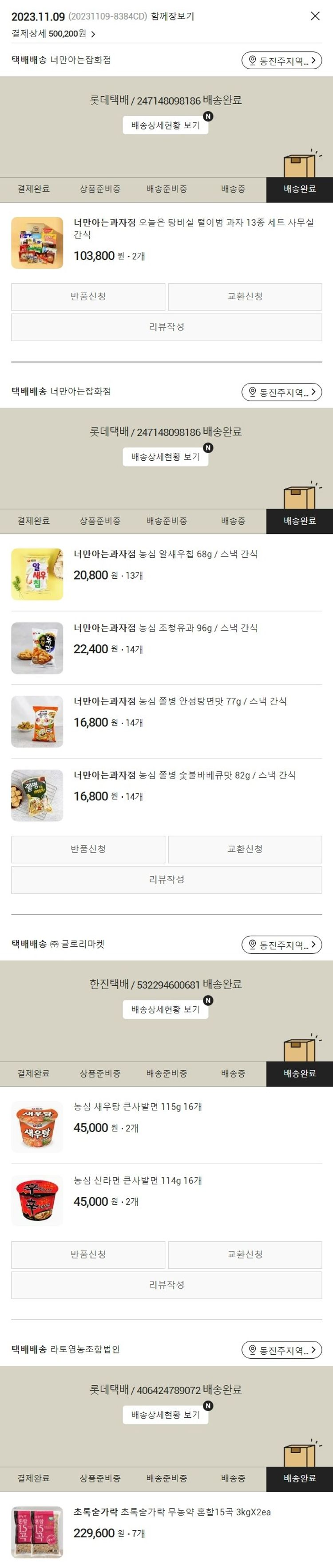Open 농심 신라면 큰사발면 product
Screen dimensions: 333x1568
coord(138,1180)
